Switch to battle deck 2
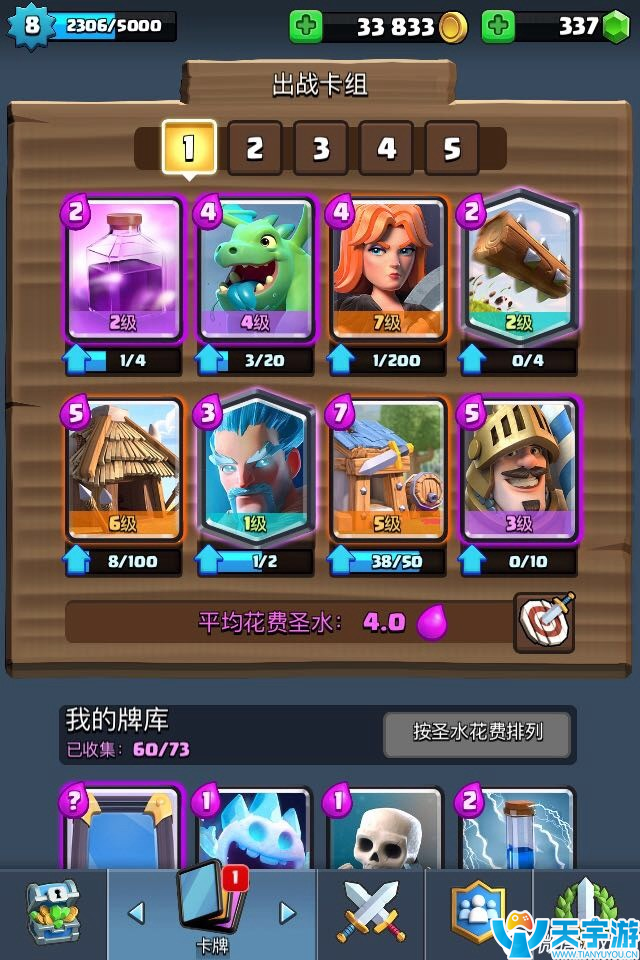 point(254,149)
